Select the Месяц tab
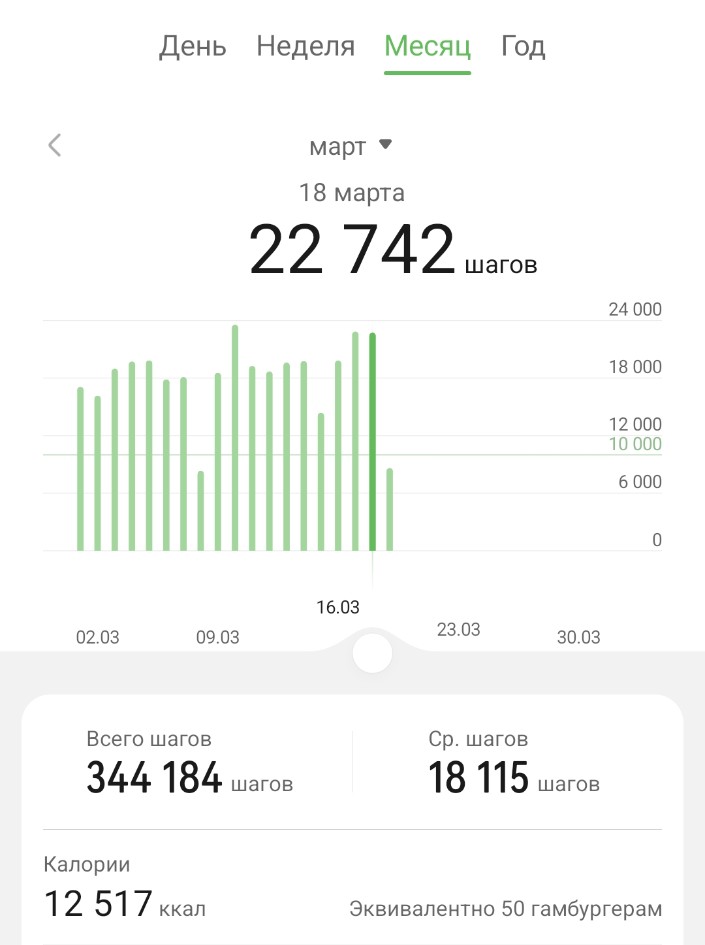 coord(427,46)
